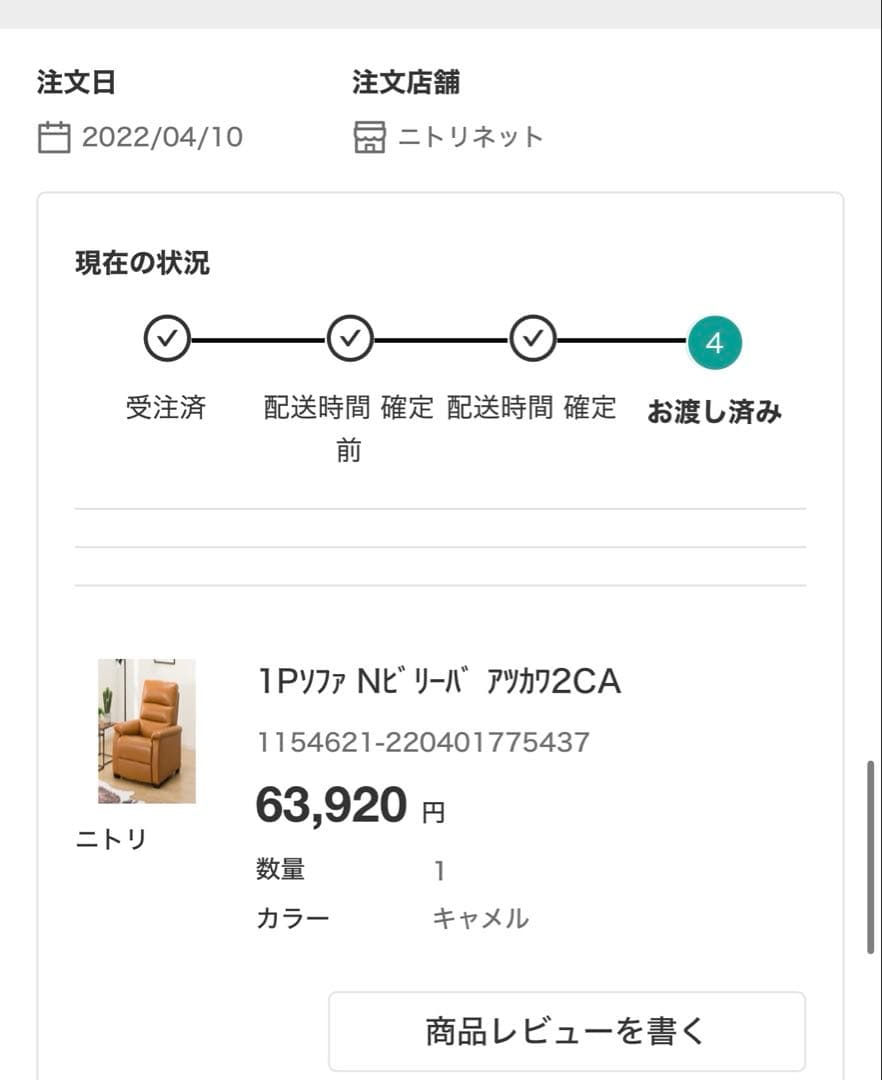Click the 受注済 step label
The image size is (882, 1080).
pos(166,407)
